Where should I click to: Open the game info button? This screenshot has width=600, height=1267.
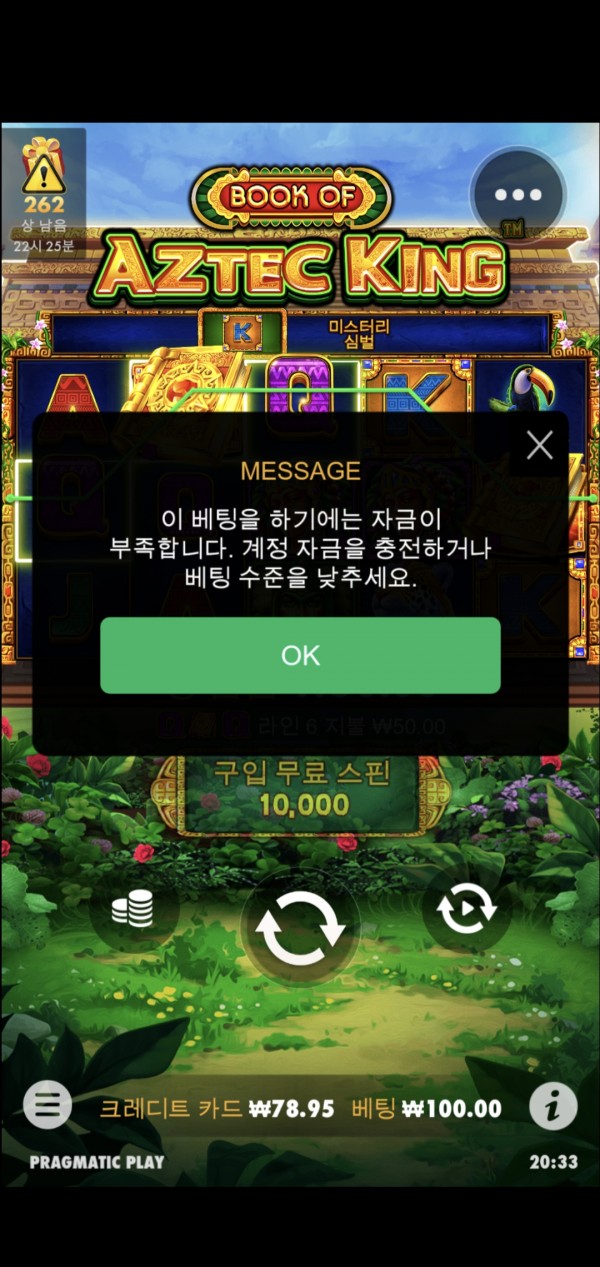pyautogui.click(x=552, y=1107)
